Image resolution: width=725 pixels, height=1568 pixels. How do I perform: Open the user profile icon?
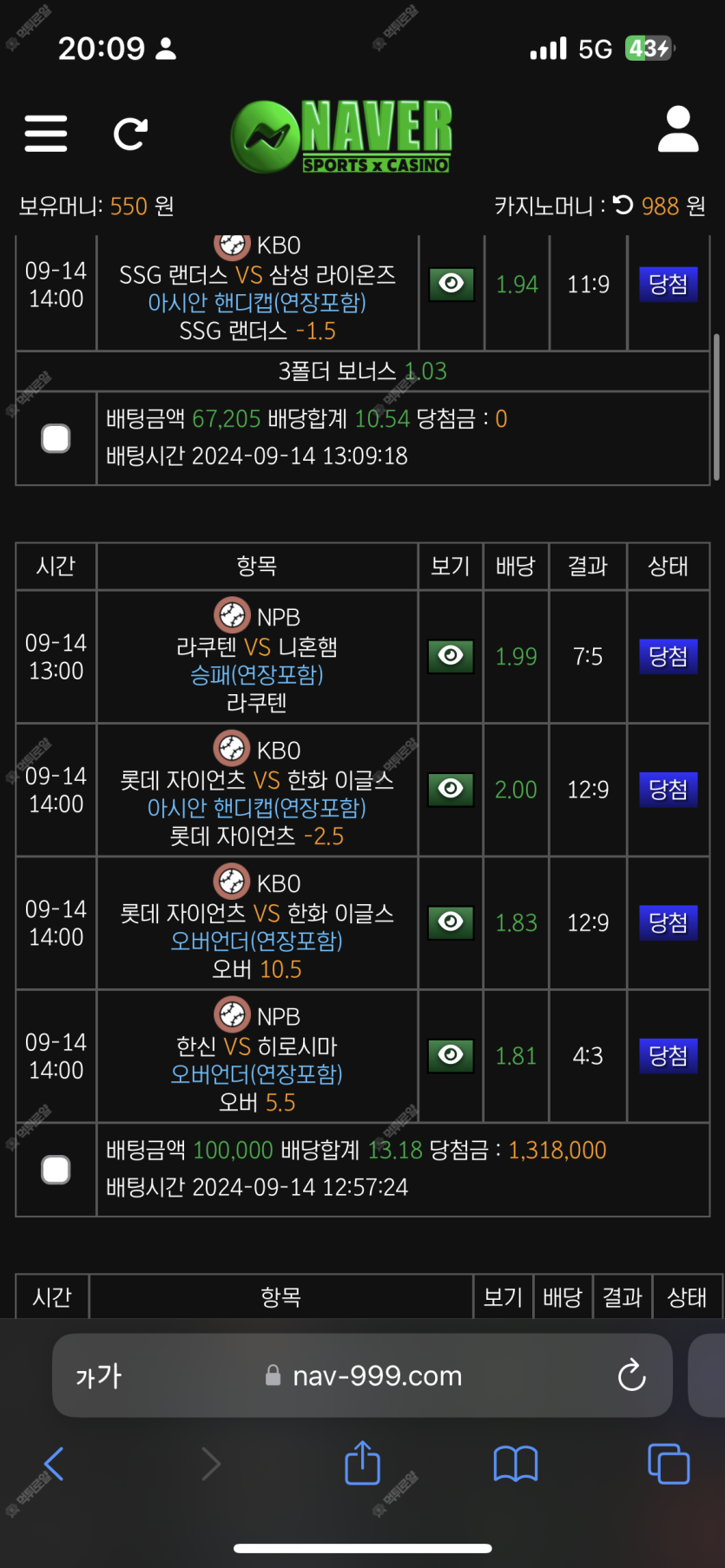point(678,129)
